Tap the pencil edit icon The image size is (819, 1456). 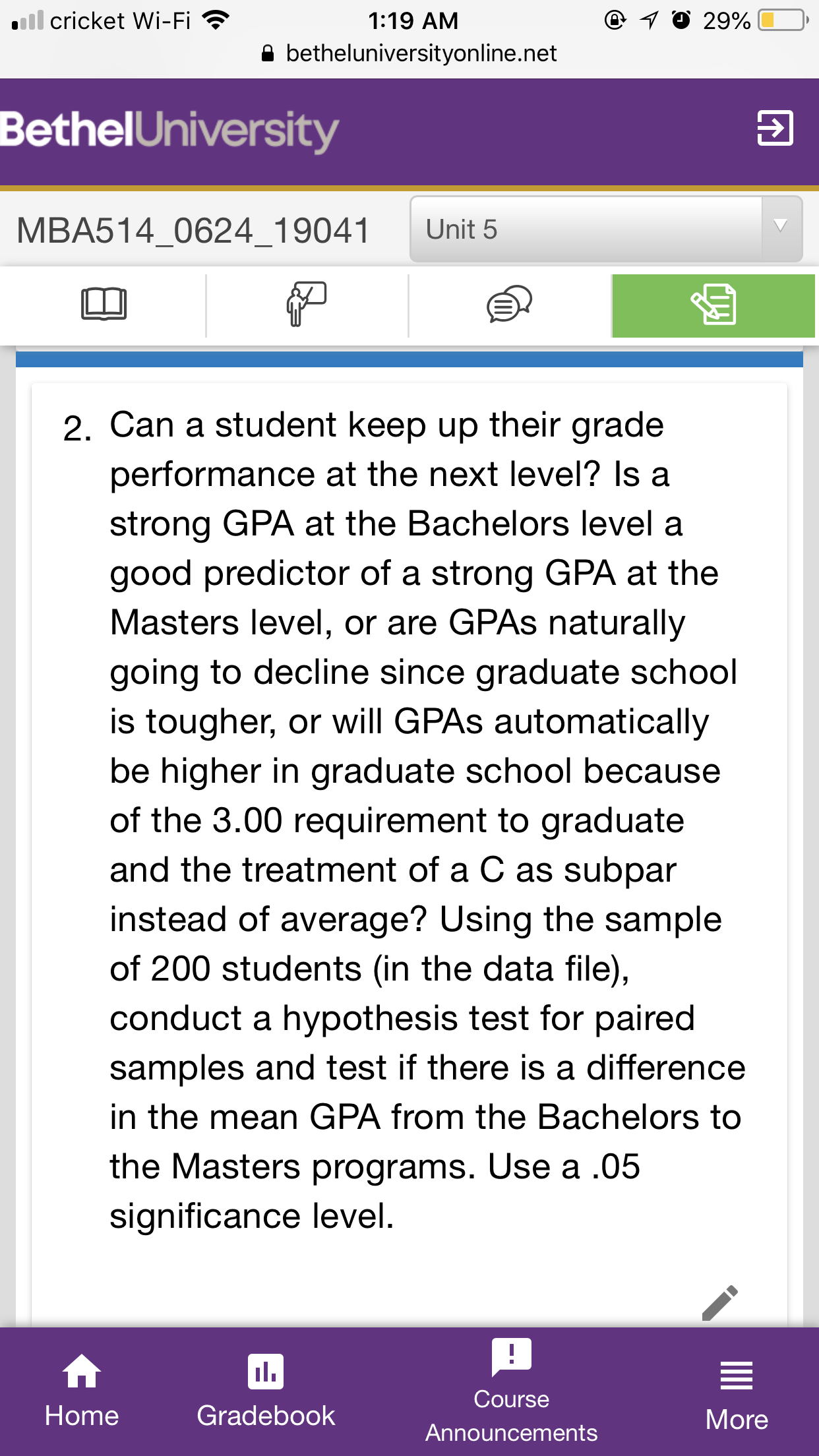(720, 1302)
